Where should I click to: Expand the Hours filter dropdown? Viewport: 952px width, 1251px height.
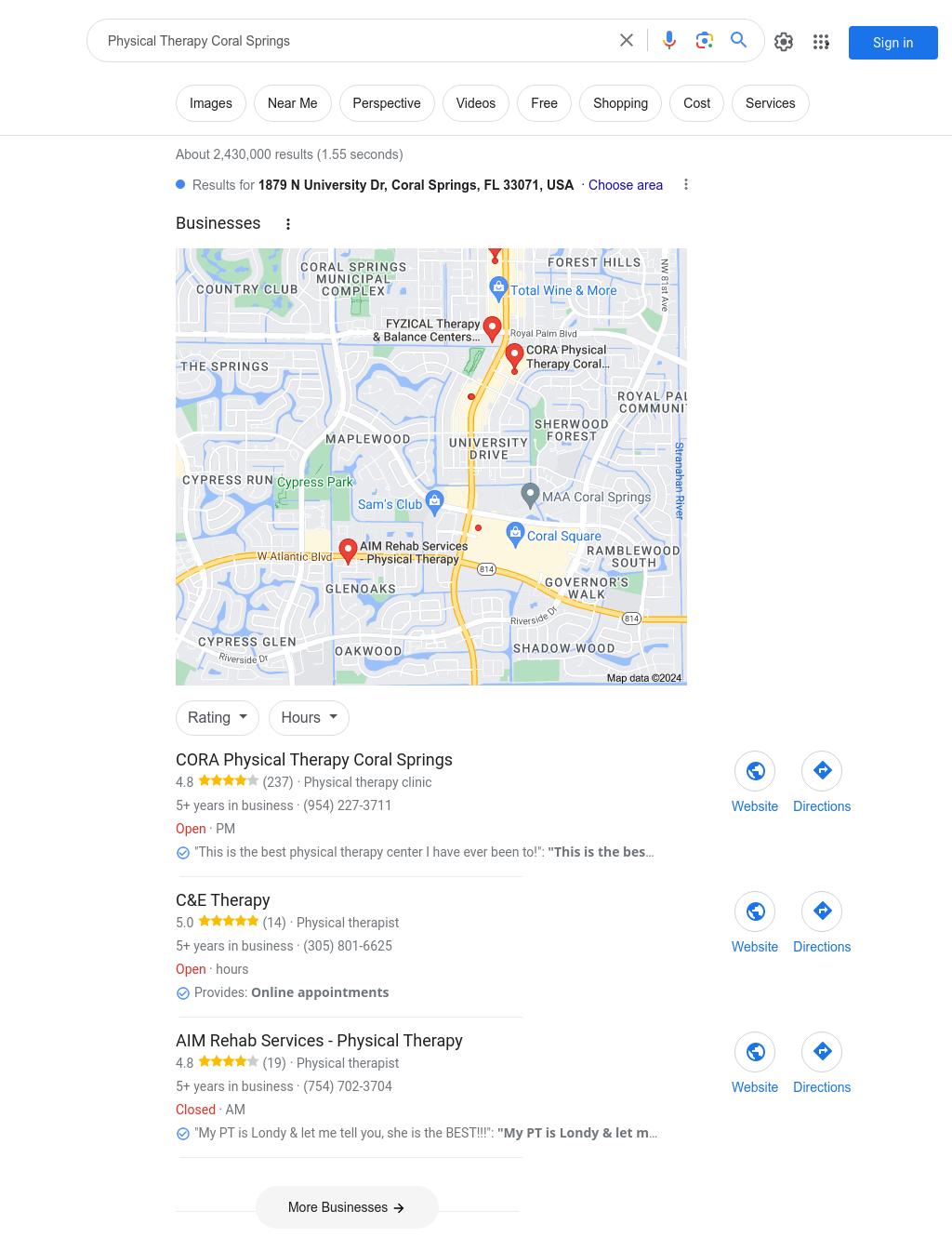pyautogui.click(x=309, y=718)
